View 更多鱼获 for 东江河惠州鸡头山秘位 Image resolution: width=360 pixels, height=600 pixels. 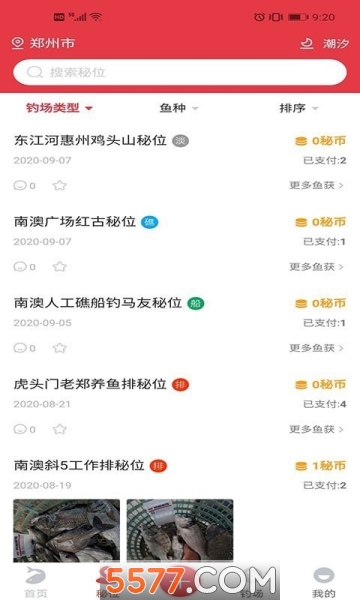(316, 185)
